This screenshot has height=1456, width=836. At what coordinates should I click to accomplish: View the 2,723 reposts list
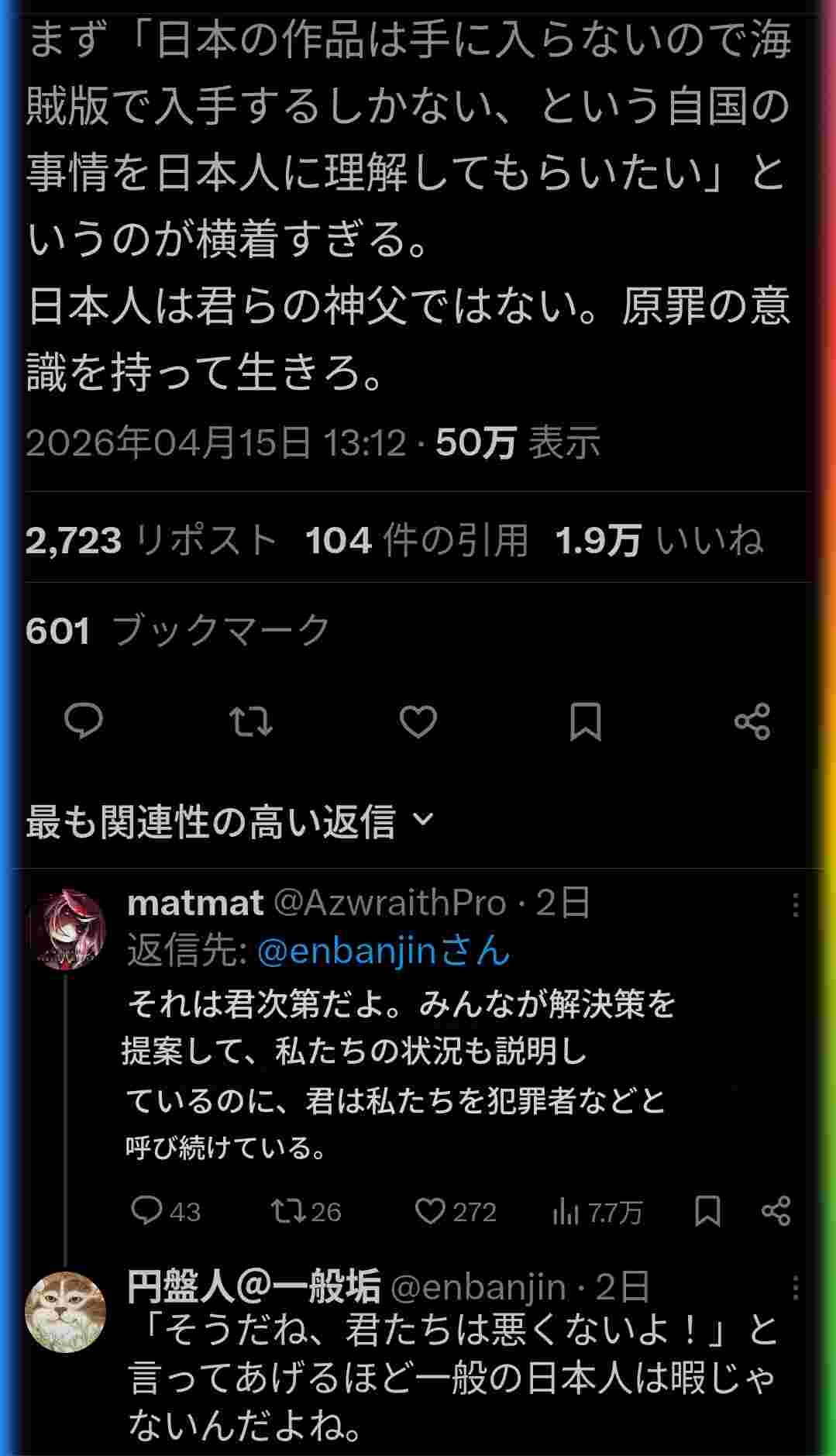[x=151, y=540]
